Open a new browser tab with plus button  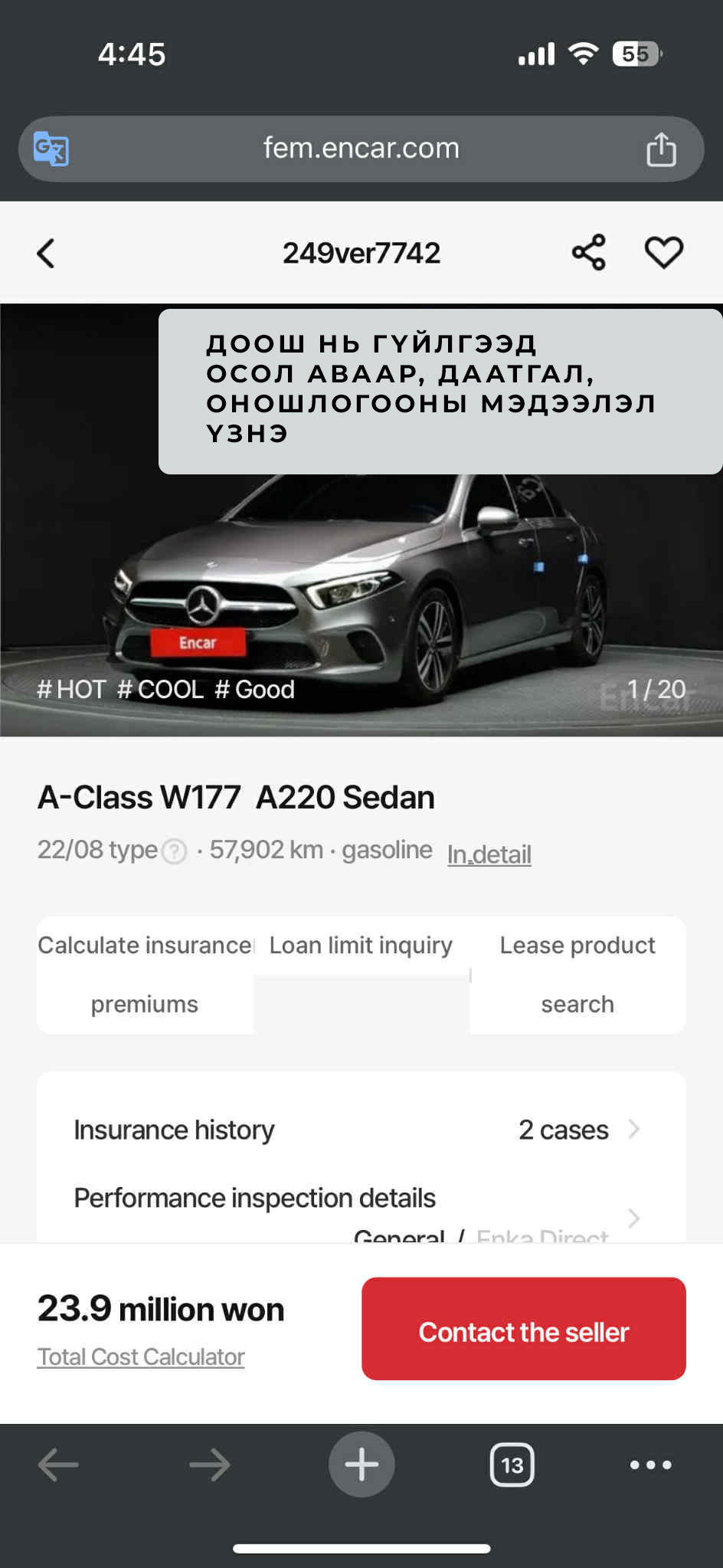pyautogui.click(x=361, y=1465)
